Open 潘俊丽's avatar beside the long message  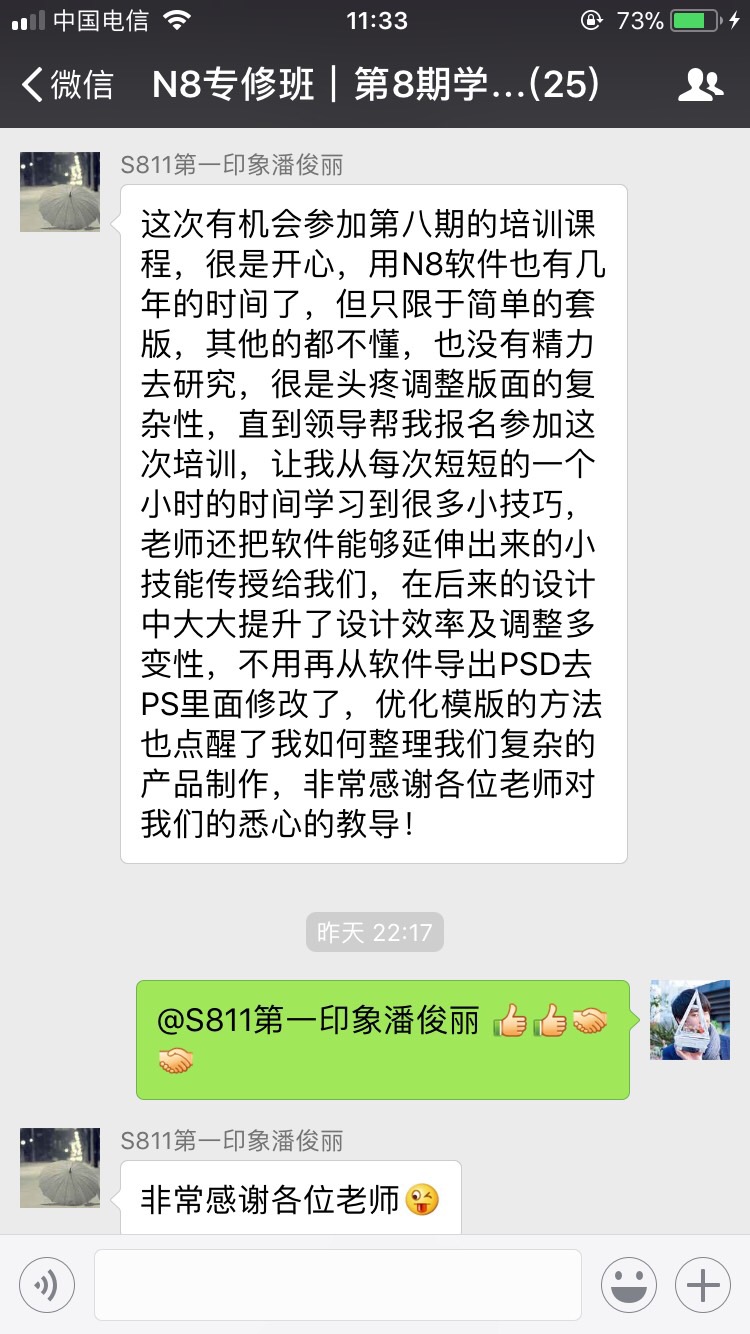[60, 192]
